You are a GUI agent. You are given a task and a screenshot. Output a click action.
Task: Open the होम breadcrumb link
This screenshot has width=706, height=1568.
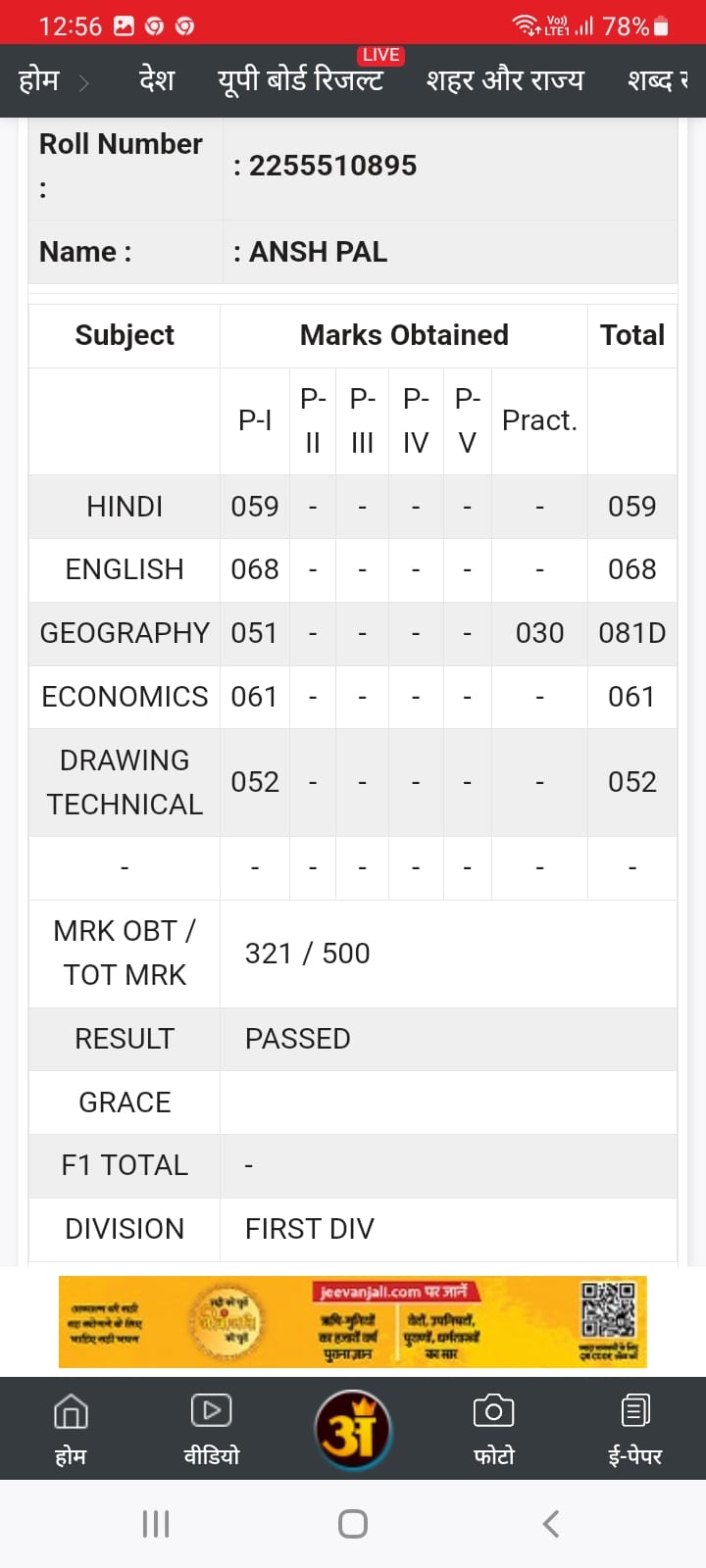click(x=39, y=80)
